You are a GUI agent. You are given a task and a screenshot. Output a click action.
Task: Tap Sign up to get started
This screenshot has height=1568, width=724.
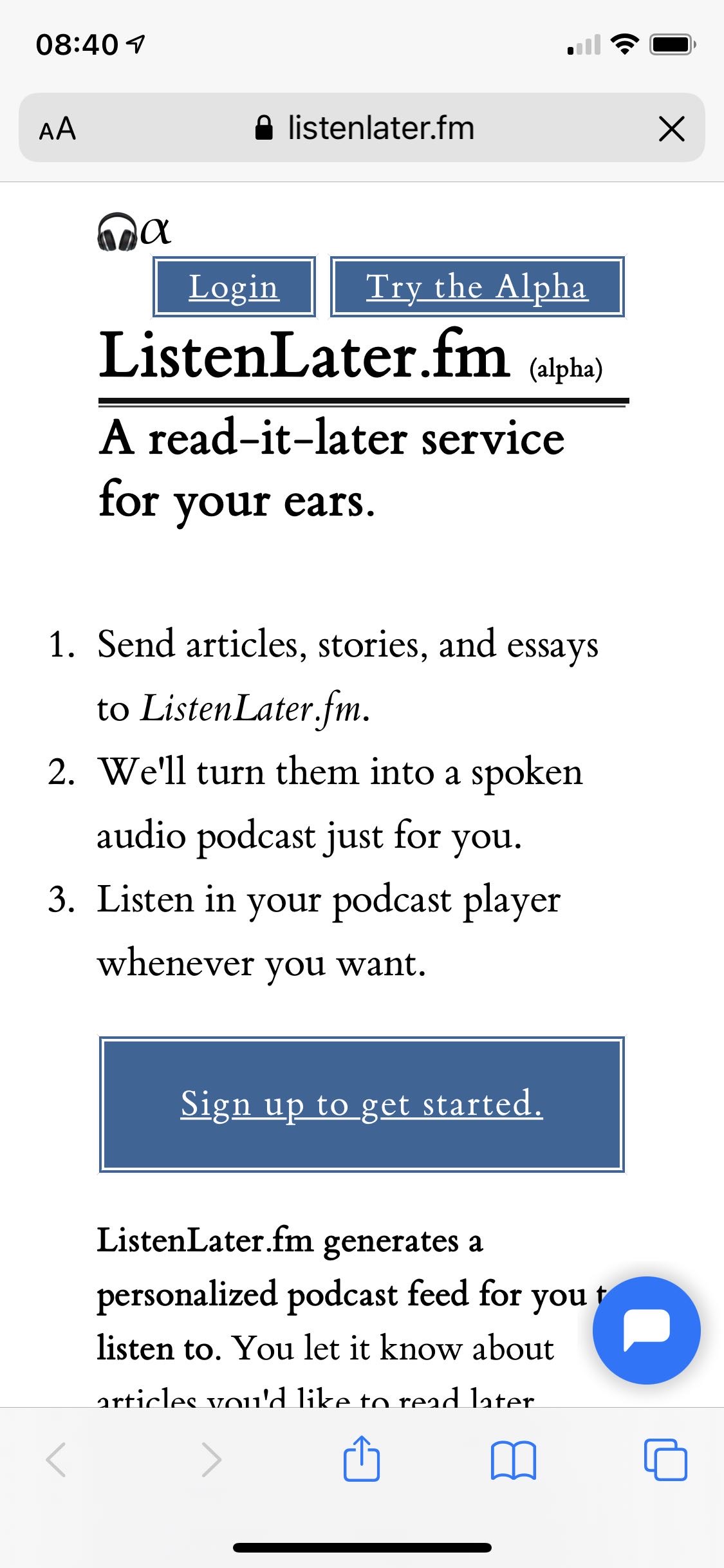tap(362, 1105)
